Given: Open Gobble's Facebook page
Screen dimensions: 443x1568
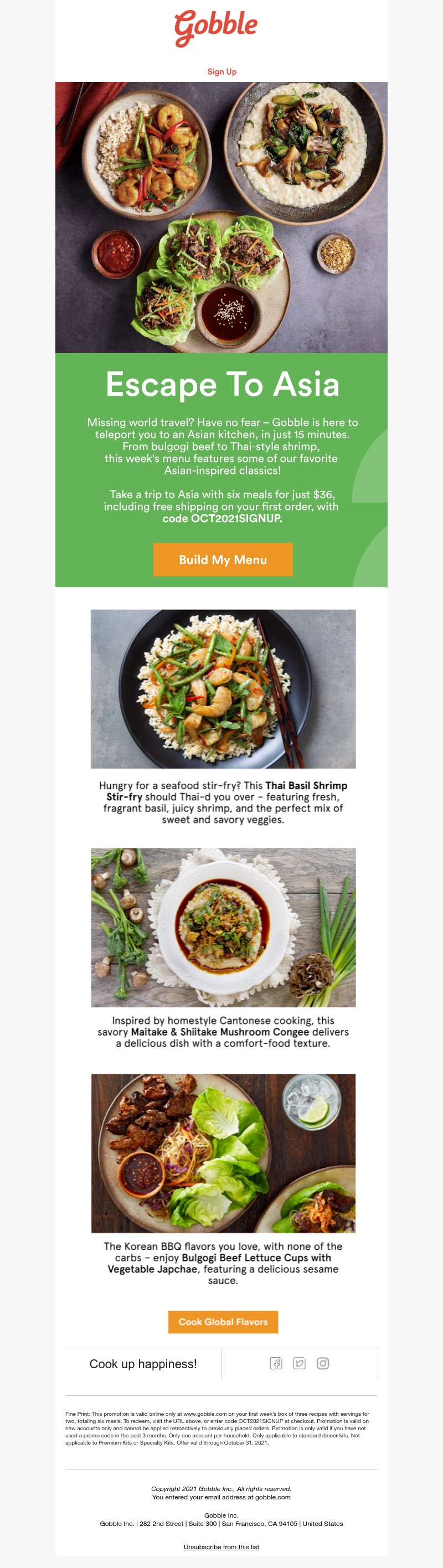Looking at the screenshot, I should (x=276, y=1363).
